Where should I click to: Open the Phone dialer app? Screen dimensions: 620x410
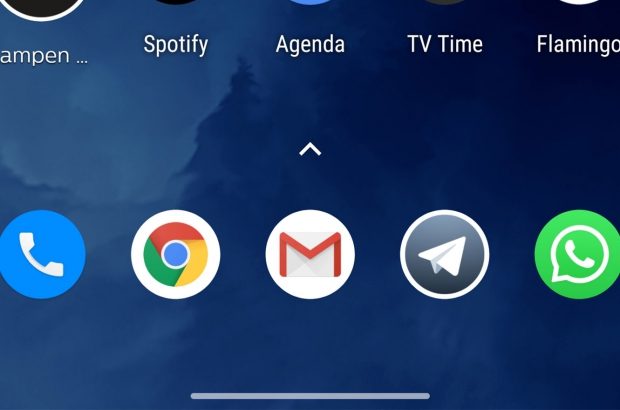pos(41,254)
